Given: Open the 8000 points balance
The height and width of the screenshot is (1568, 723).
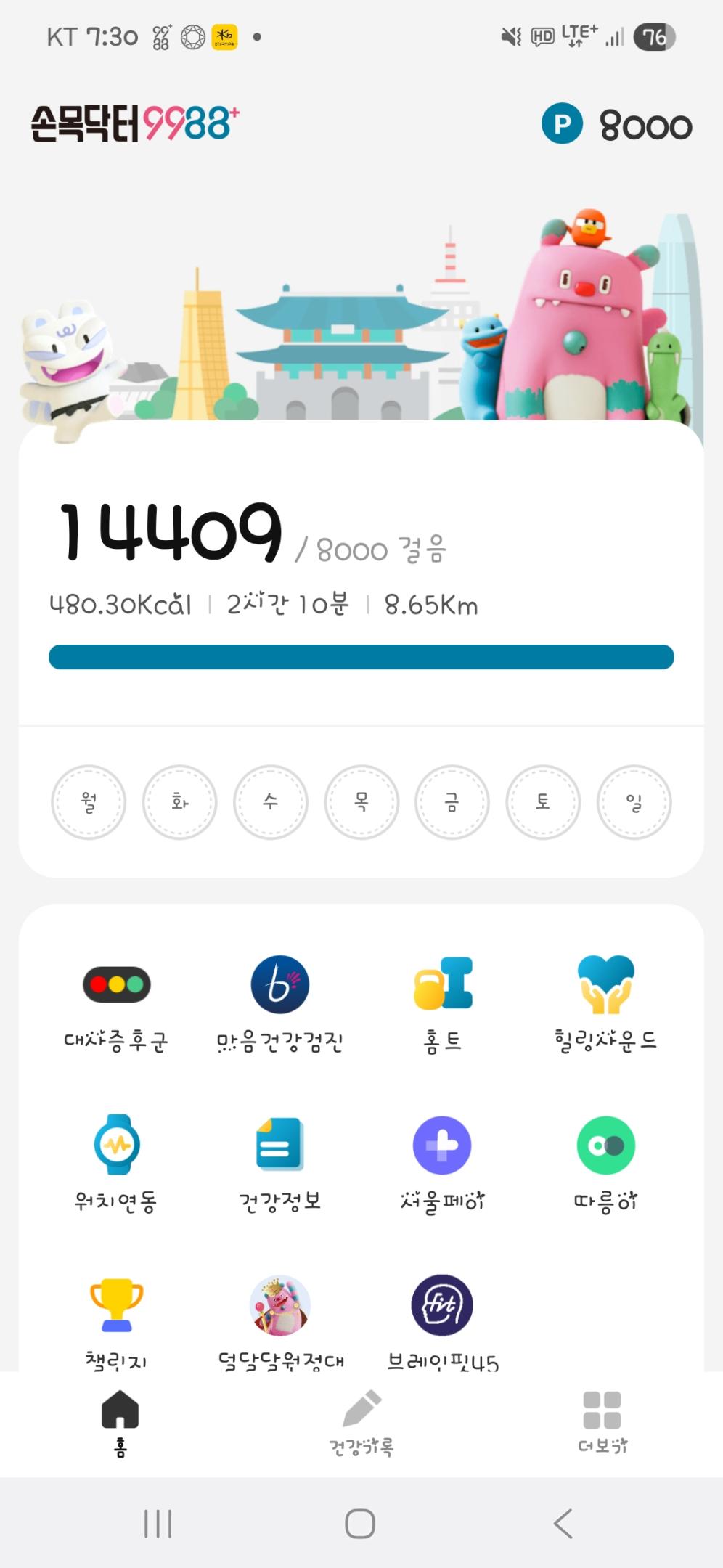Looking at the screenshot, I should click(x=617, y=125).
